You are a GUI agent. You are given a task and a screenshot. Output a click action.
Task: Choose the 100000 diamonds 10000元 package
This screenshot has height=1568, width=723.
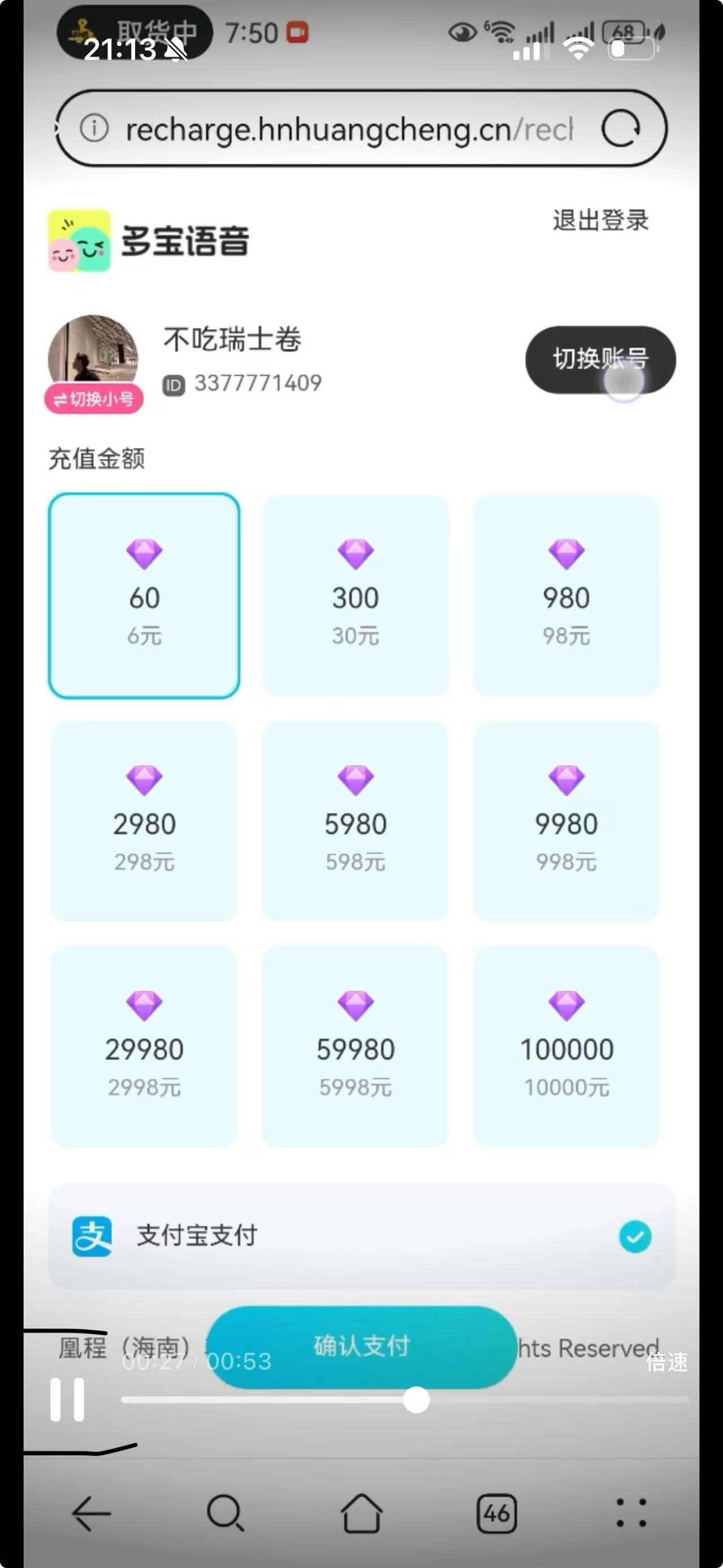click(x=566, y=1046)
